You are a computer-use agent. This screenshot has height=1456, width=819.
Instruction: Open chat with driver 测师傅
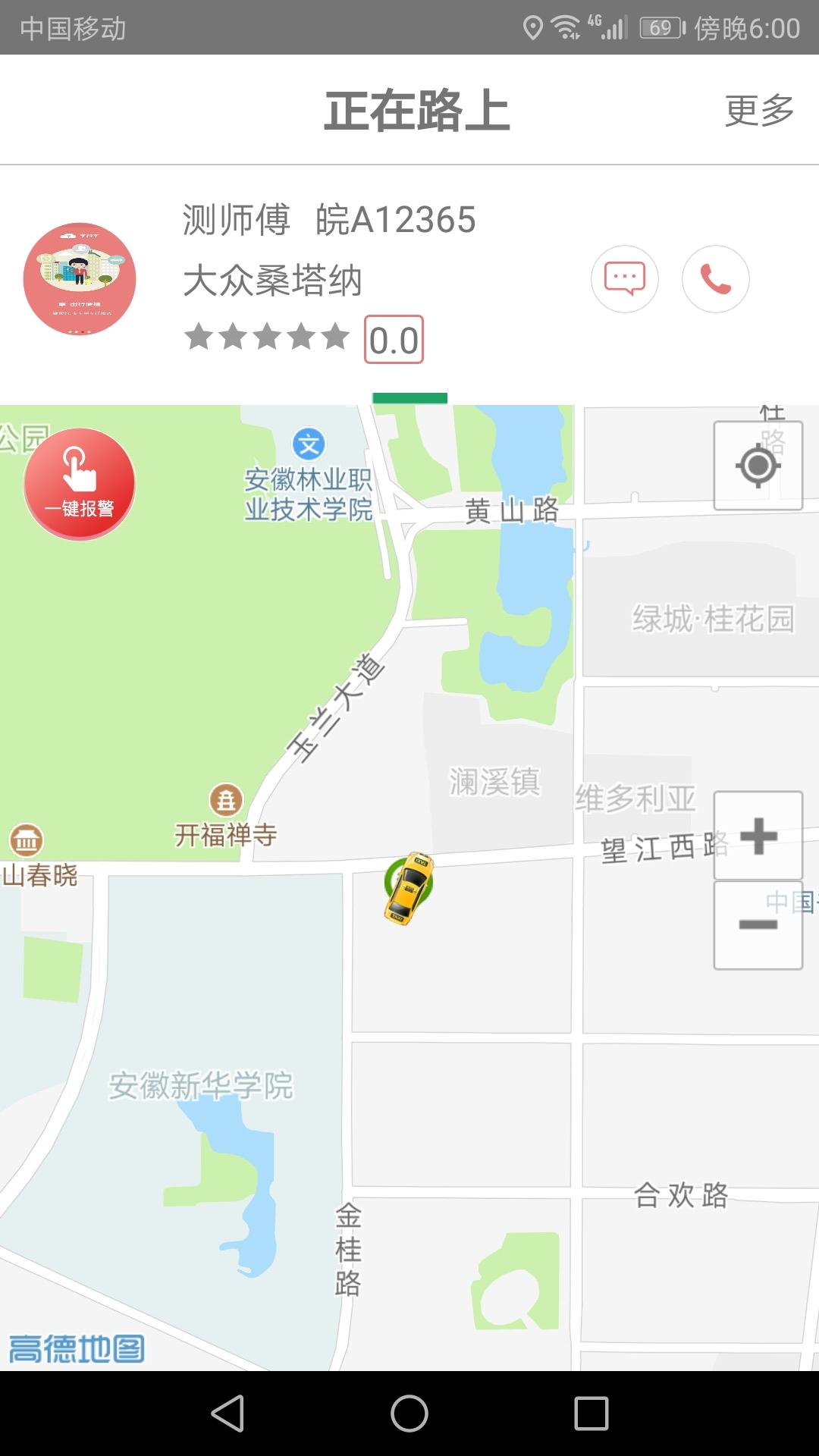624,279
